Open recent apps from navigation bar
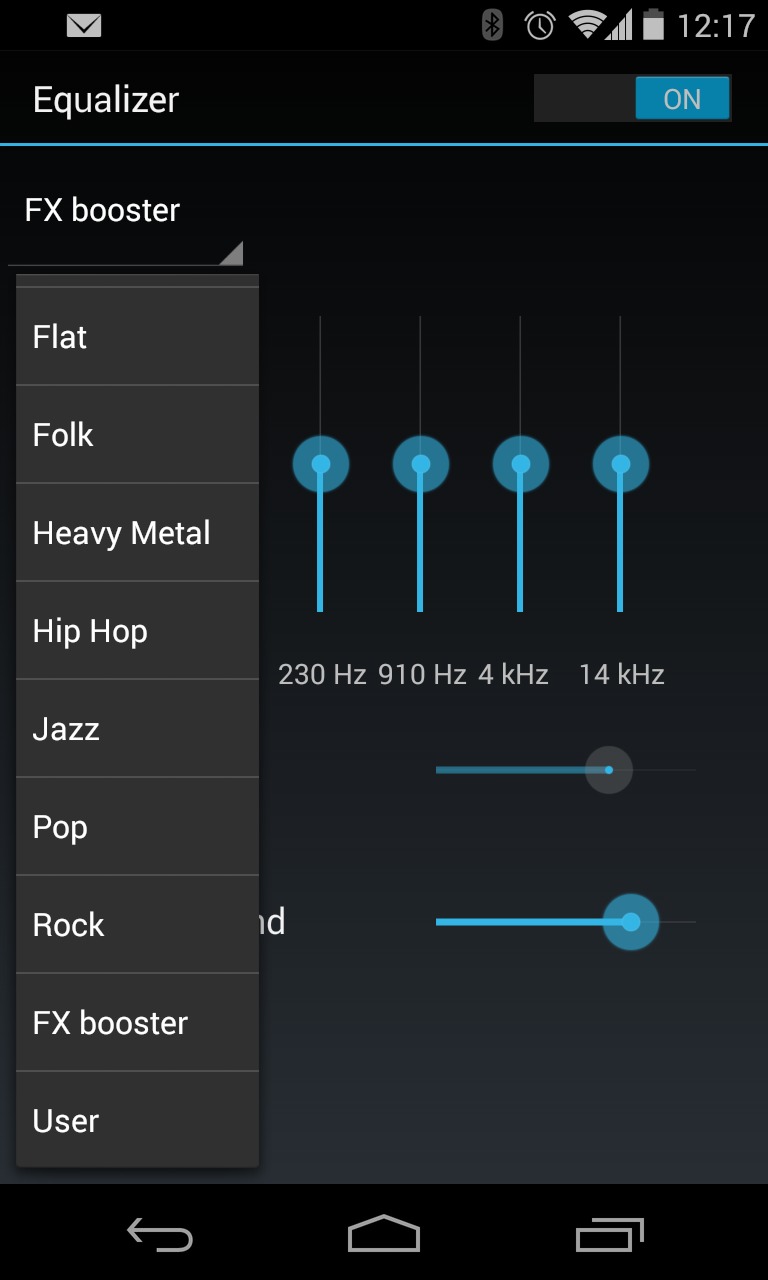 610,1234
